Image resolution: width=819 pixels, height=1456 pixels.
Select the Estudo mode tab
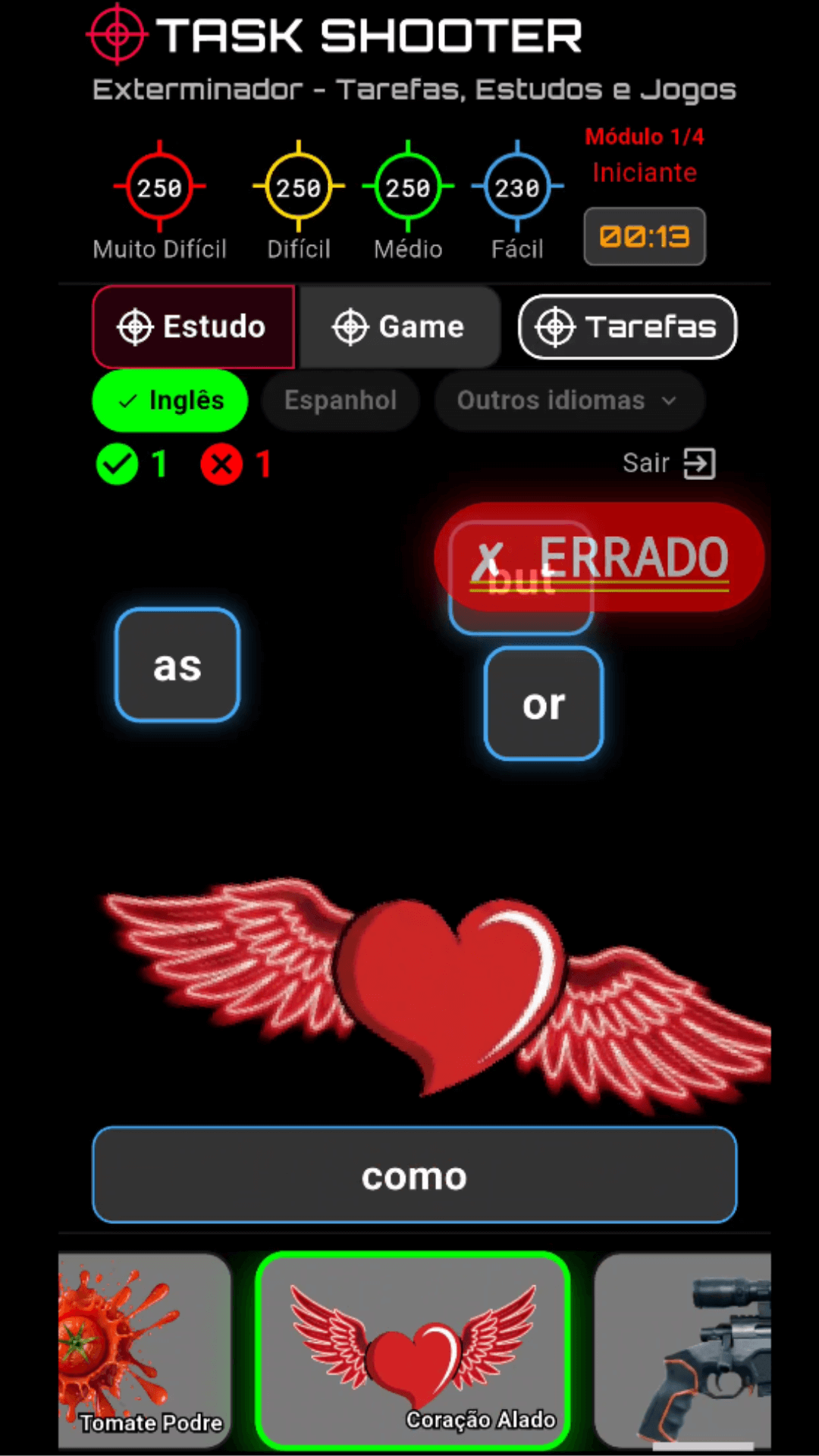(x=193, y=326)
